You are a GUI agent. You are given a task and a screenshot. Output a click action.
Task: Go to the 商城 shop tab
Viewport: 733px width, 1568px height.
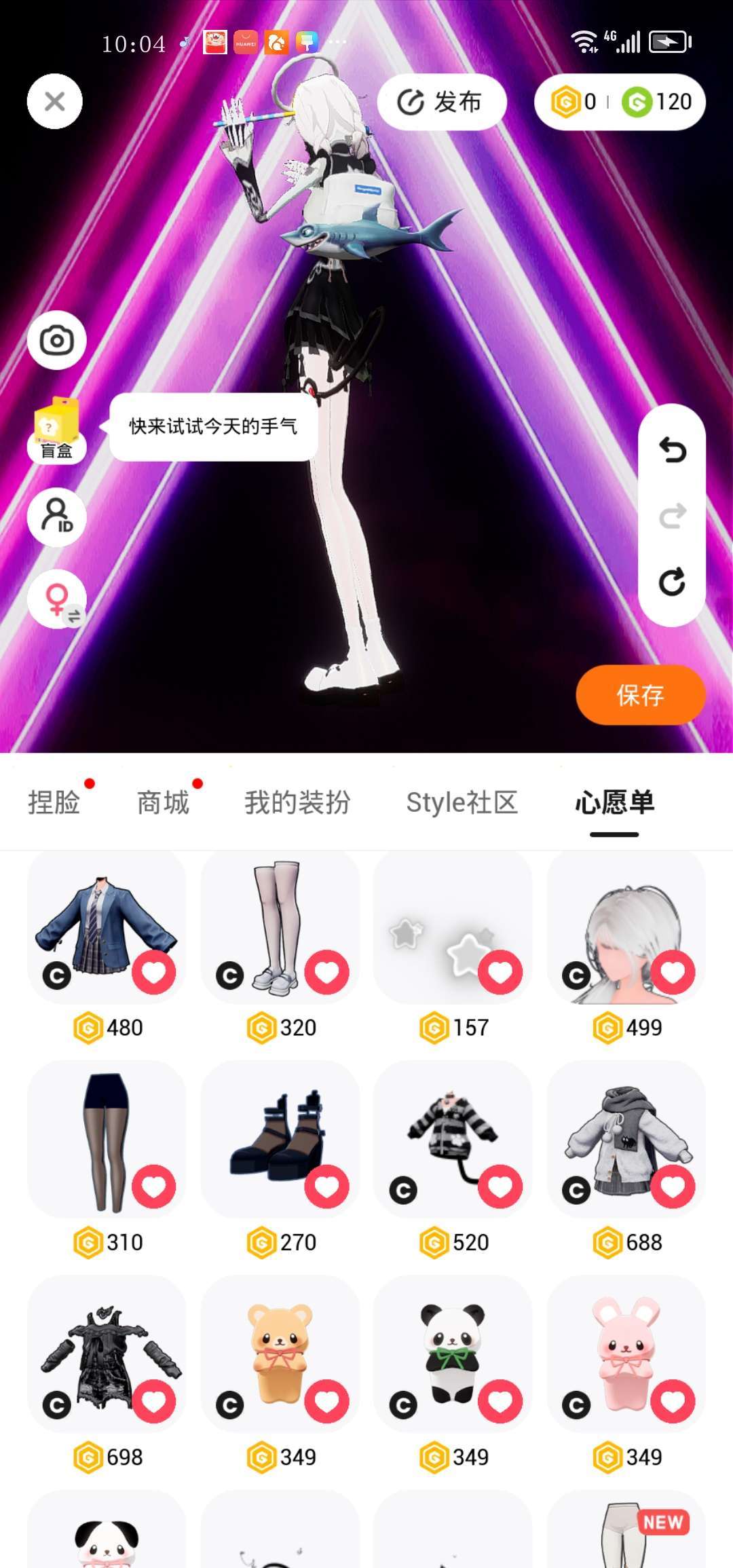tap(163, 802)
